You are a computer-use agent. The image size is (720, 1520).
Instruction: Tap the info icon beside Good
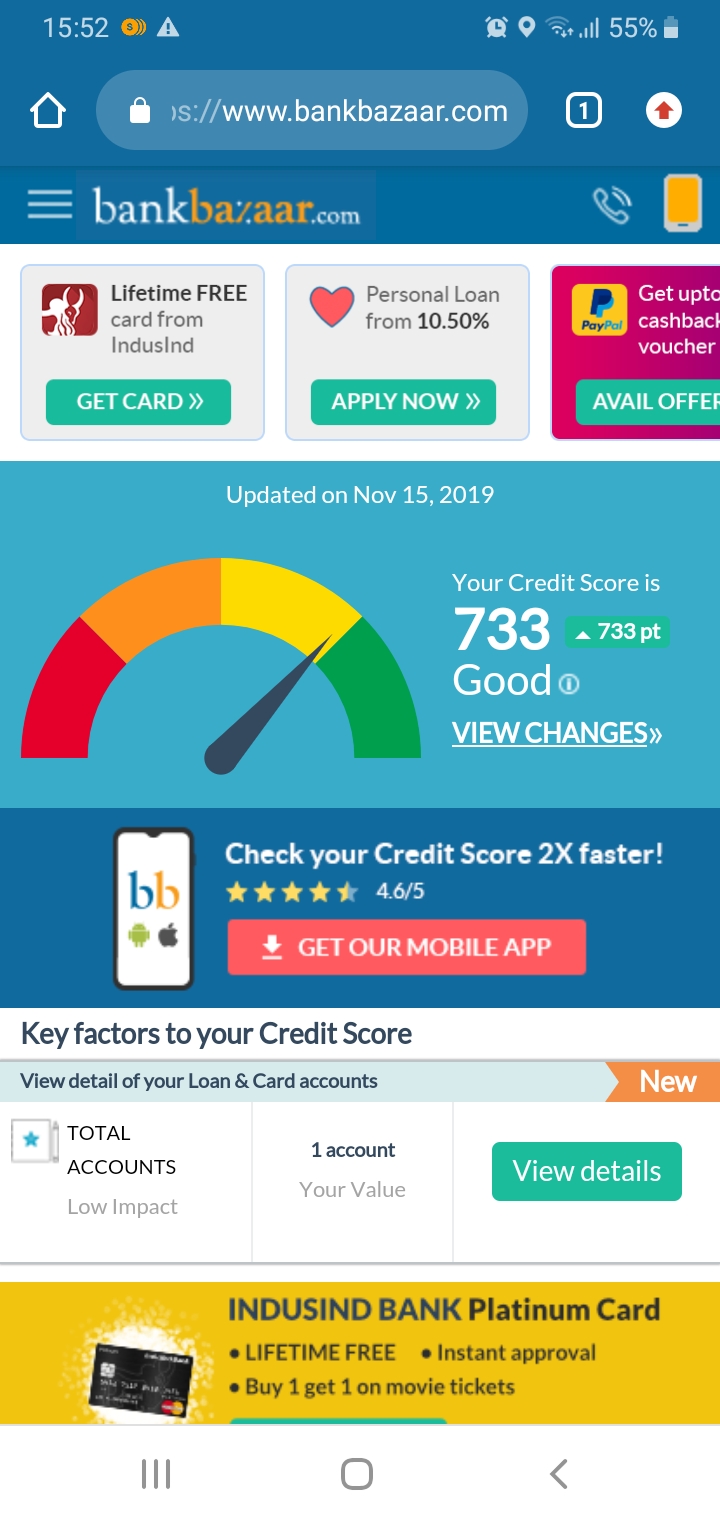(x=569, y=684)
